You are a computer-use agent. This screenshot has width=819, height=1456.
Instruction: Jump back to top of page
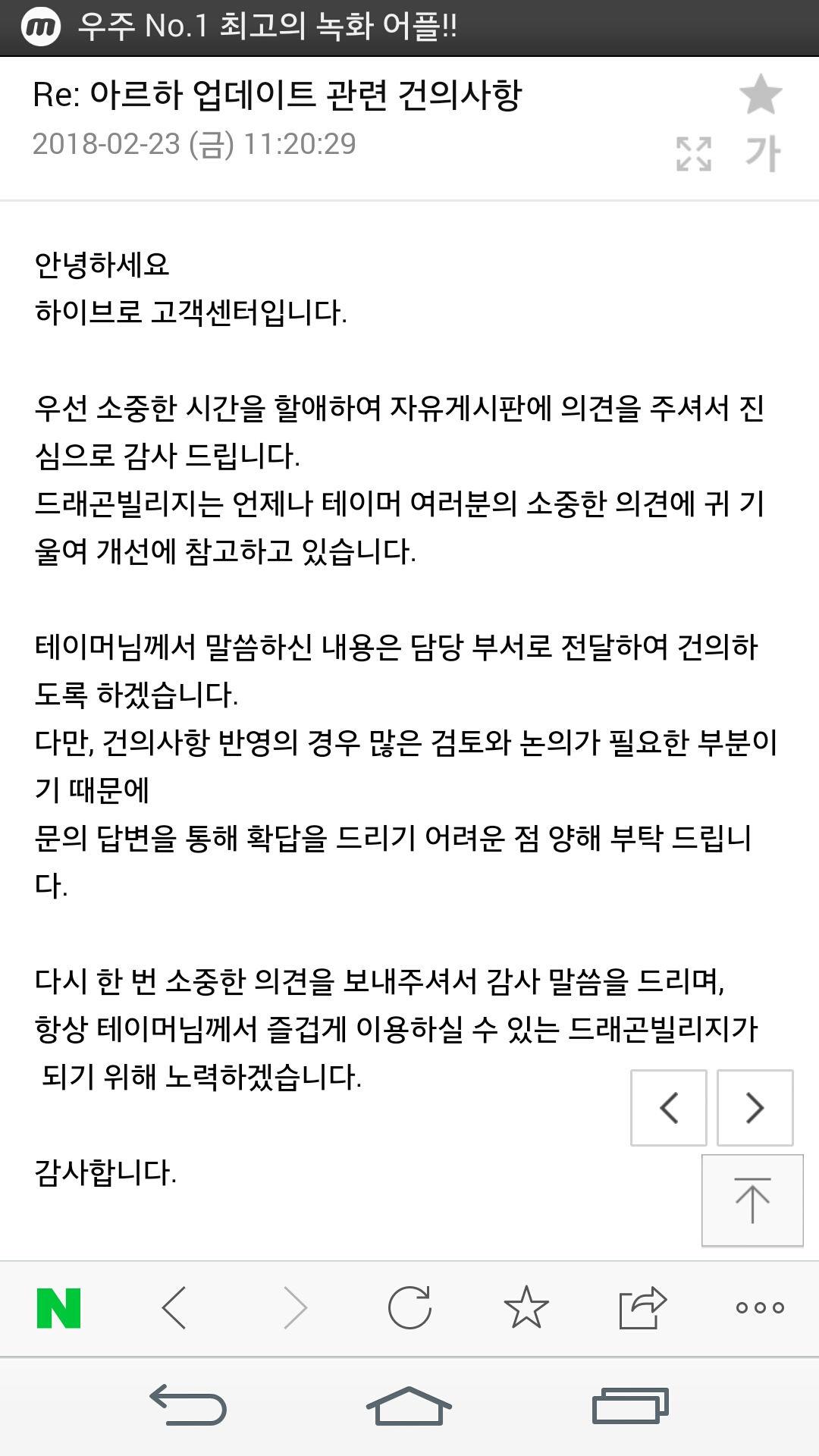752,1200
